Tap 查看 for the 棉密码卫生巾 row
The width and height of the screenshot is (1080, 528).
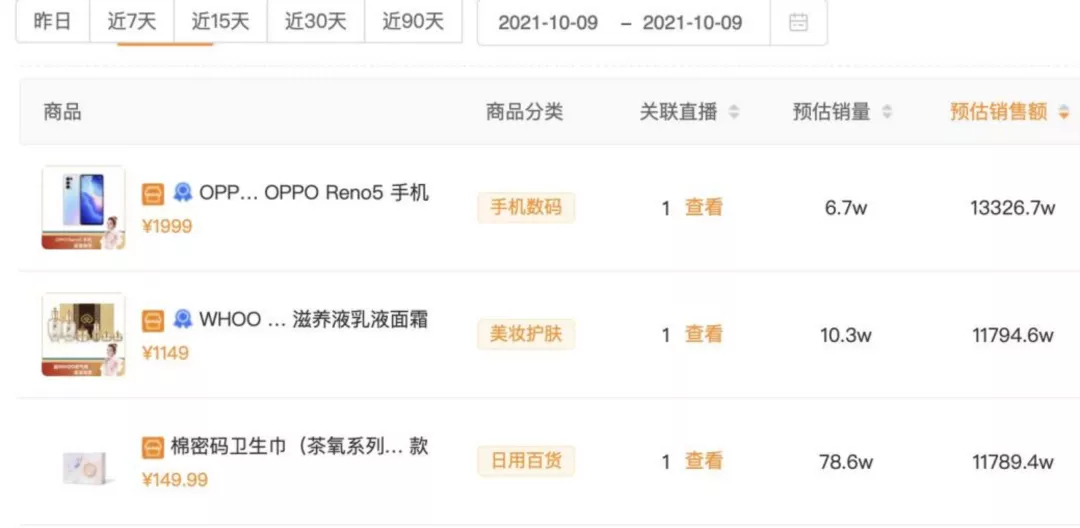point(703,461)
